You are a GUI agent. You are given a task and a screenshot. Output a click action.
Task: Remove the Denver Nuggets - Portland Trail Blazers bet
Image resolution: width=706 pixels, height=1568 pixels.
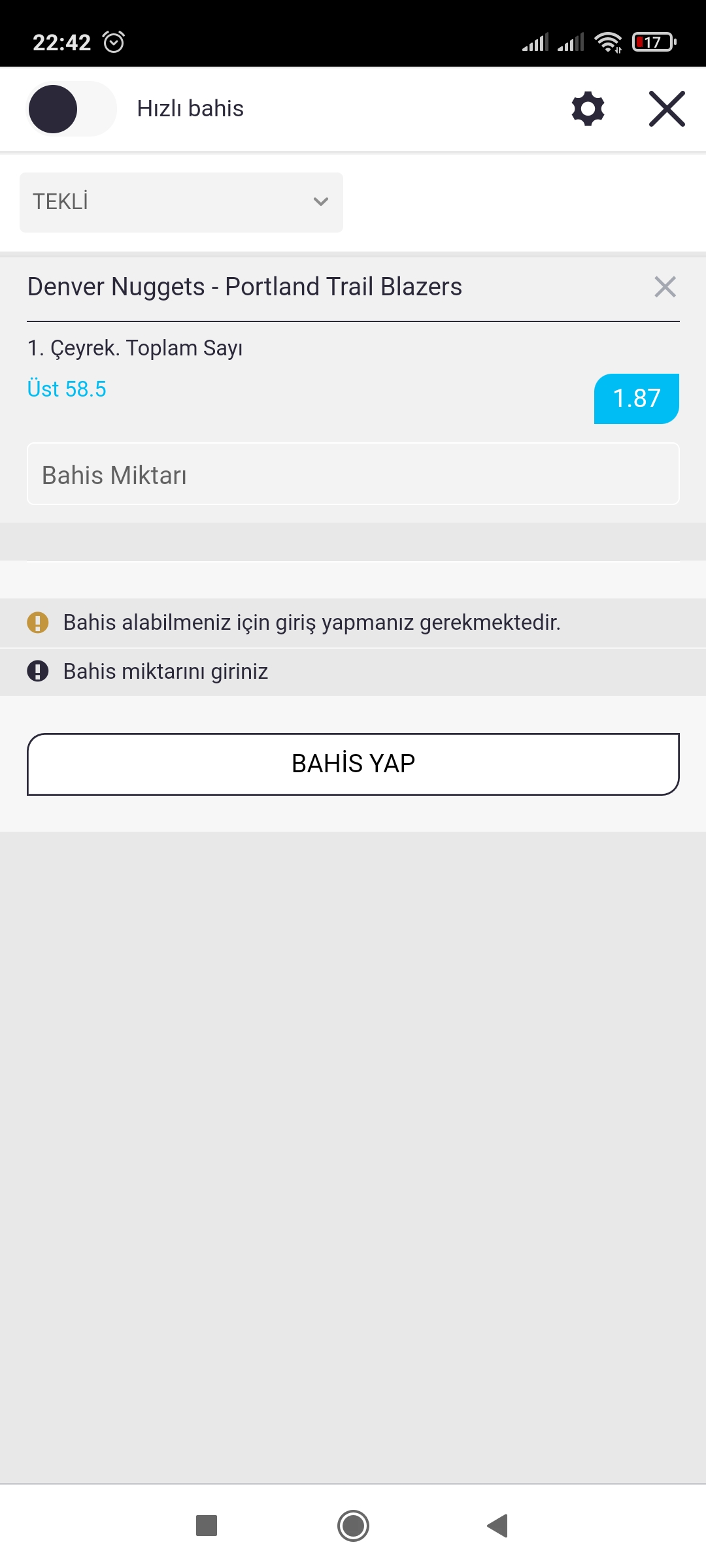click(x=665, y=287)
